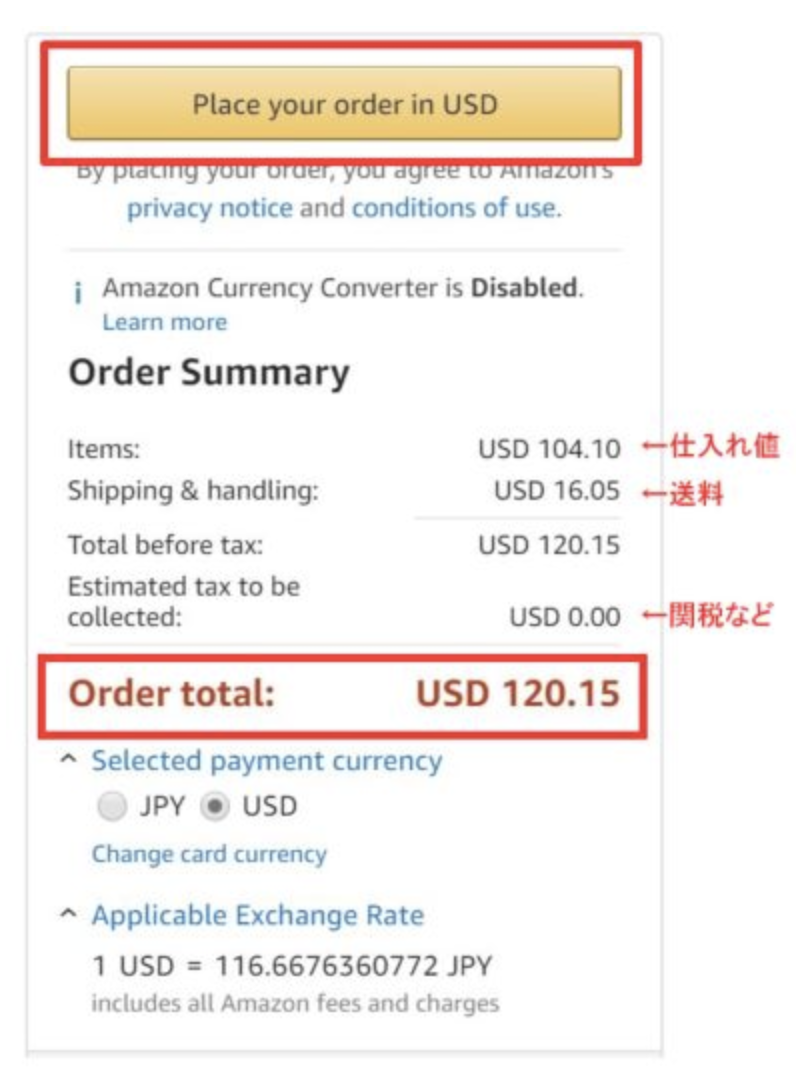Collapse the Applicable Exchange Rate section

point(257,915)
